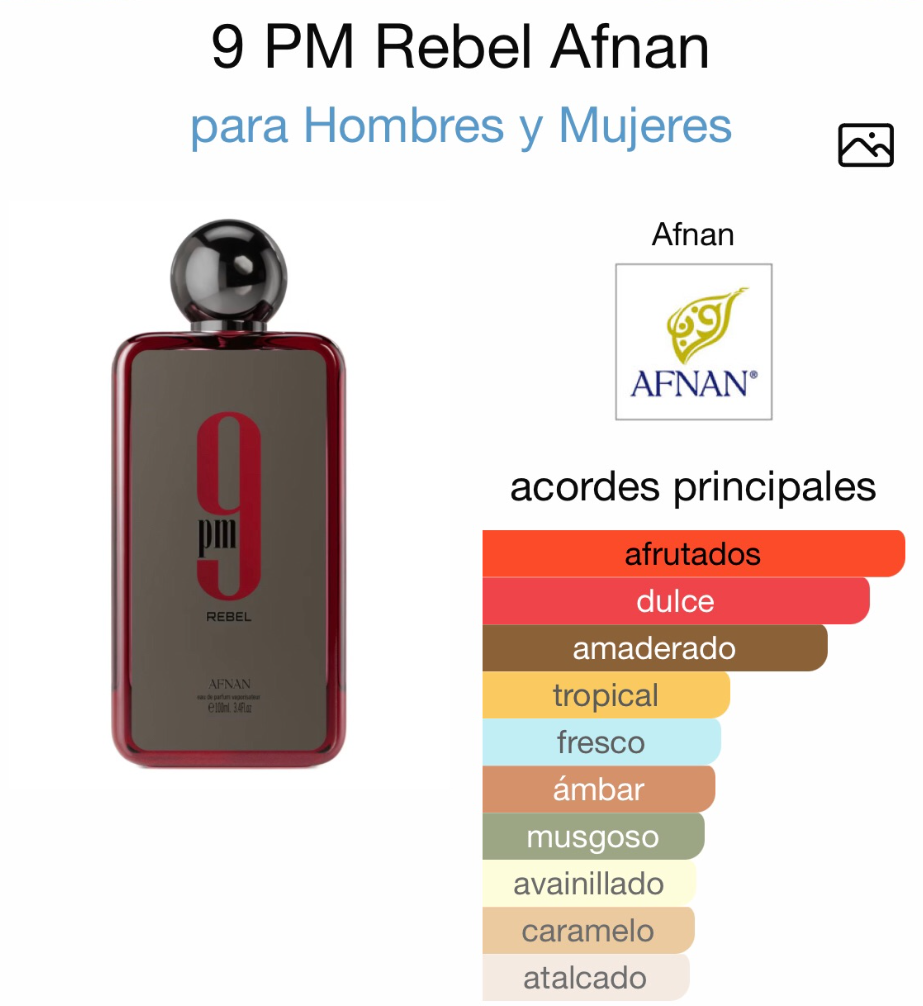Viewport: 923px width, 1006px height.
Task: Open the photo gallery icon
Action: coord(865,145)
